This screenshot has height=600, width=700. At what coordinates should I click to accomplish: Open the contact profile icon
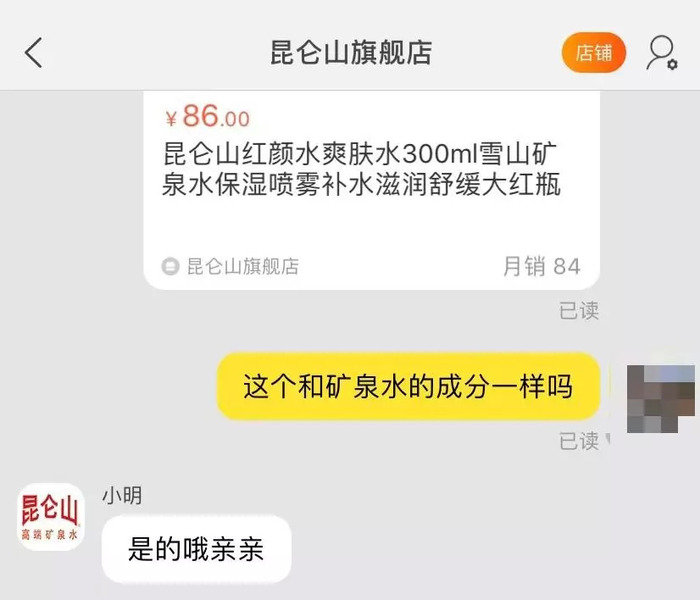click(660, 52)
